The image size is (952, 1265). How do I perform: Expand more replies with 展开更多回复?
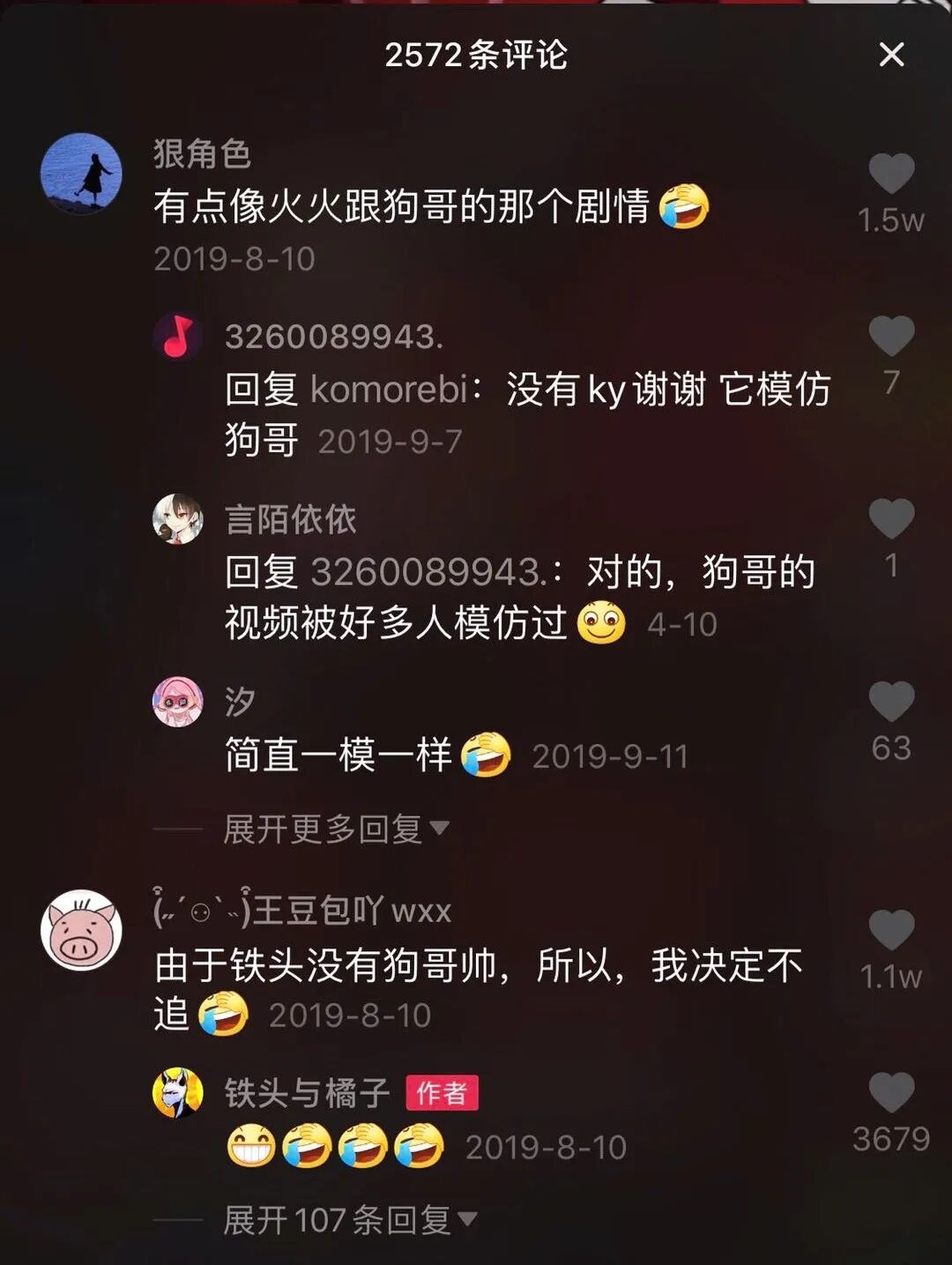click(336, 829)
